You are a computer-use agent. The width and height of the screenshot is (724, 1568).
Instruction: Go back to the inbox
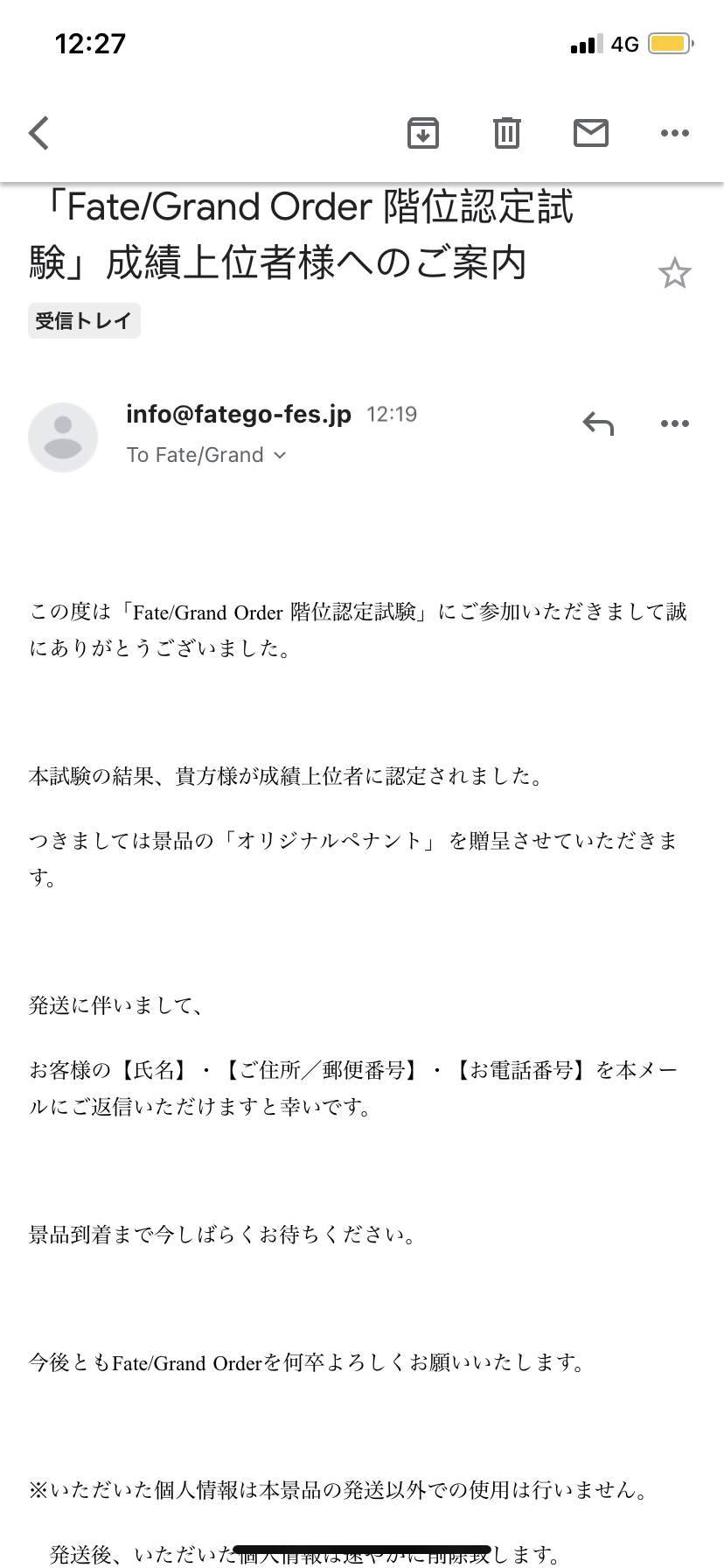[x=39, y=134]
